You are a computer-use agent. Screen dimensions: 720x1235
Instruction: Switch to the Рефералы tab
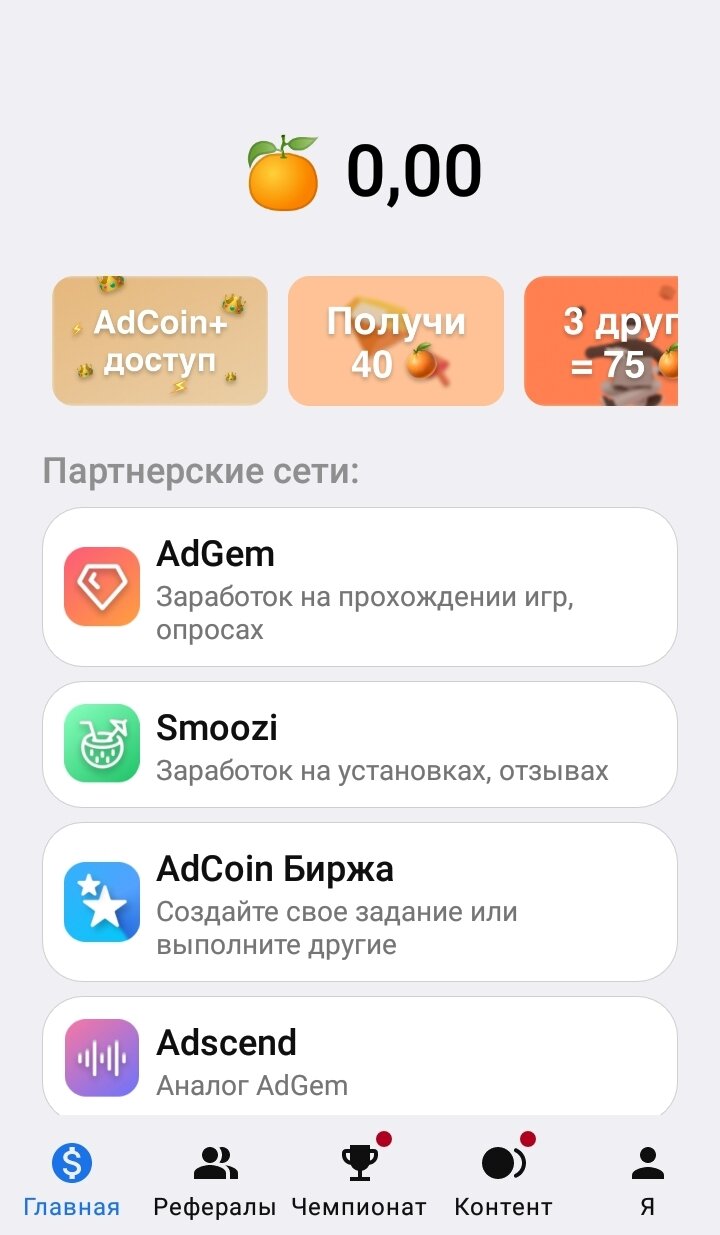click(215, 1180)
